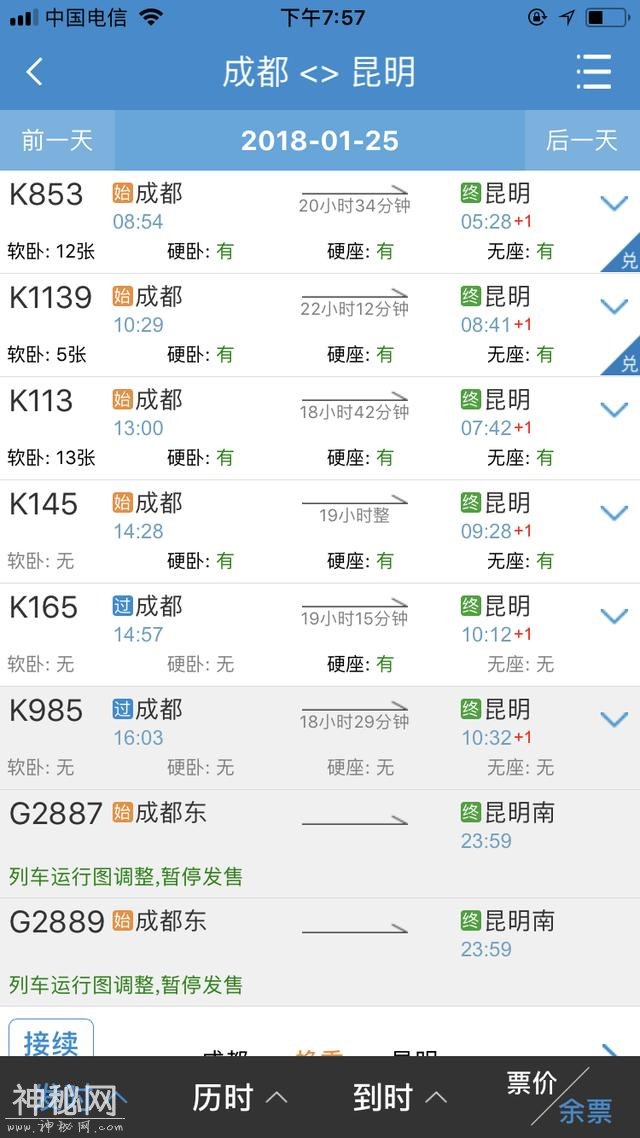Sort trains by duration (历时)
Viewport: 640px width, 1138px height.
(239, 1097)
